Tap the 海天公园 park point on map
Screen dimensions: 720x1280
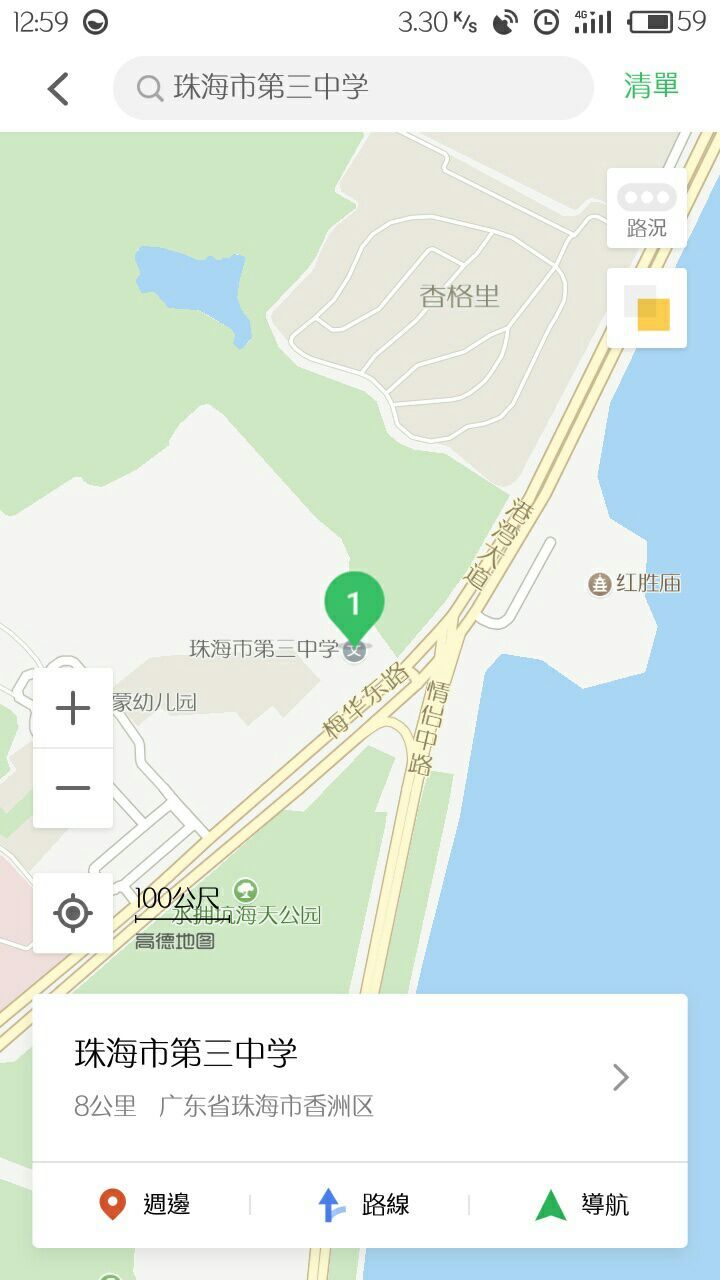(x=246, y=890)
